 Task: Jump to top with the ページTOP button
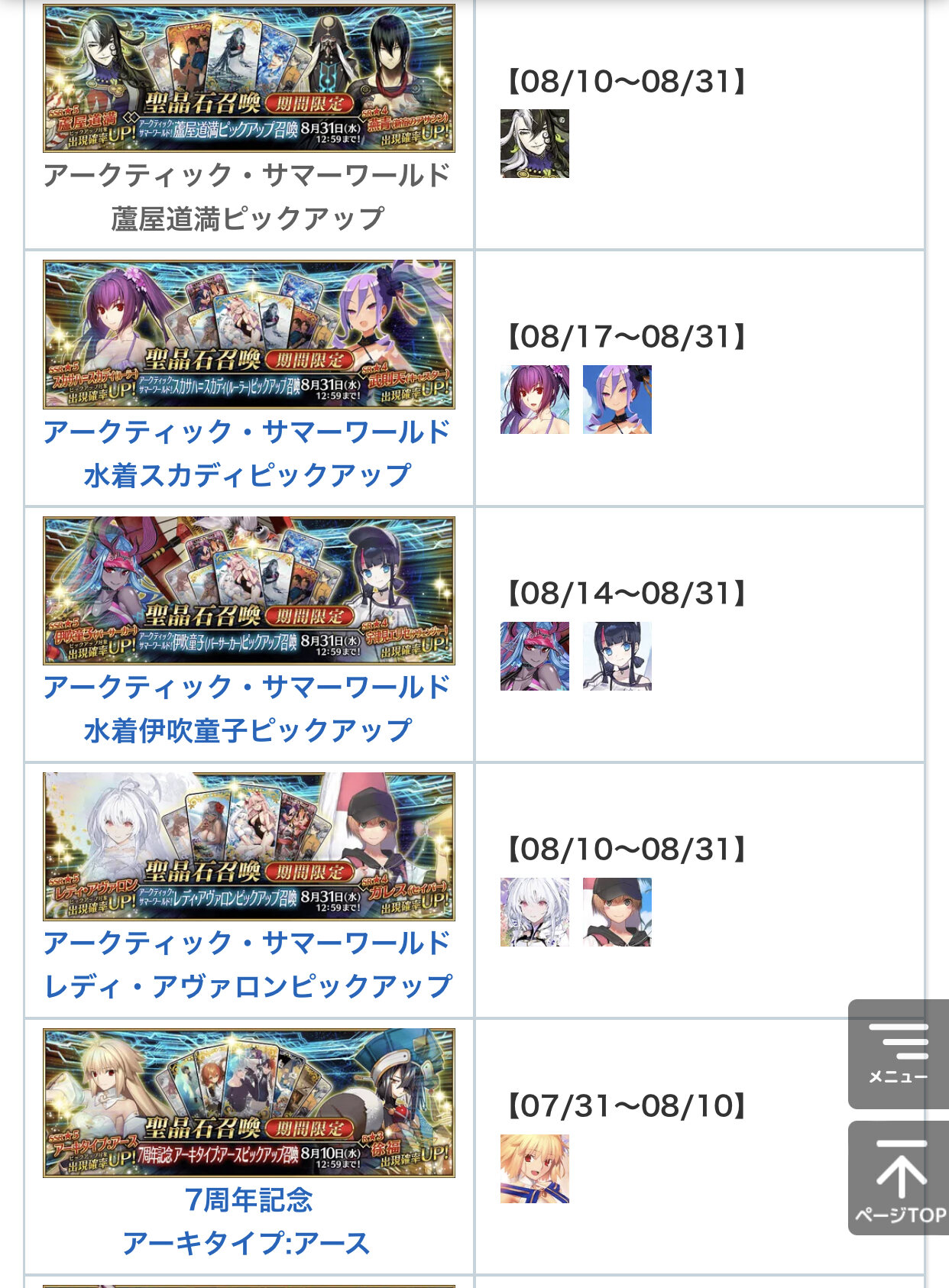(899, 1178)
